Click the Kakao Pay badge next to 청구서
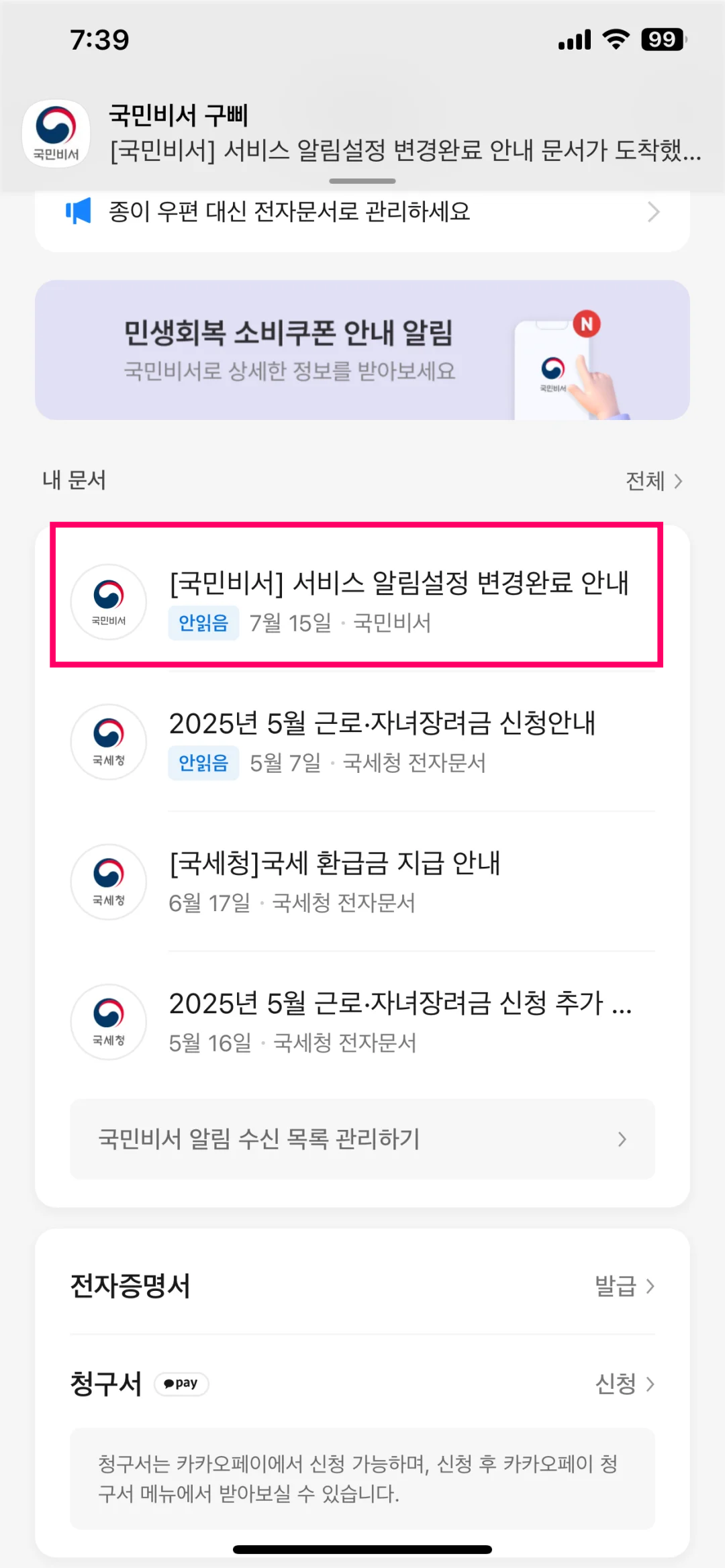This screenshot has width=725, height=1568. pyautogui.click(x=180, y=1384)
